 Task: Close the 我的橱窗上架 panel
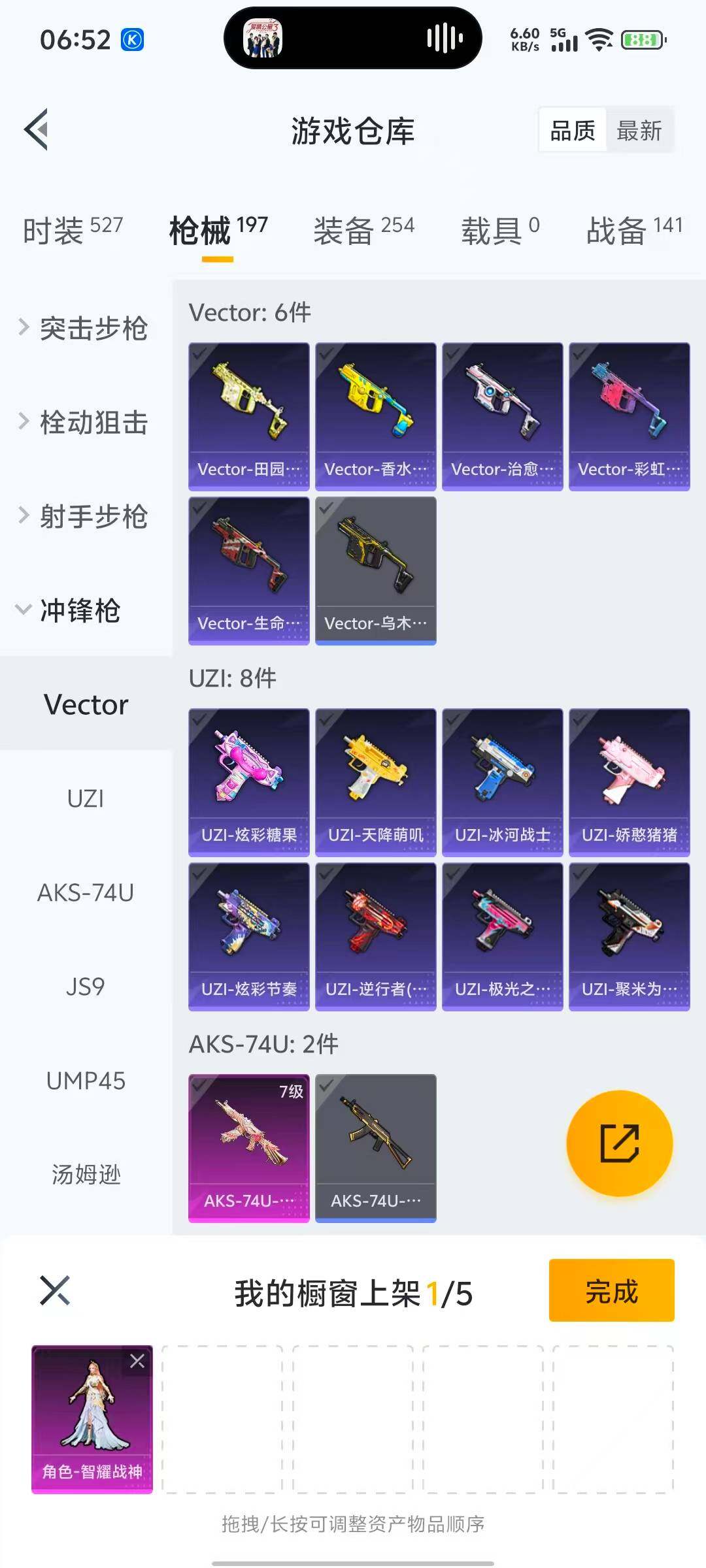tap(55, 1291)
